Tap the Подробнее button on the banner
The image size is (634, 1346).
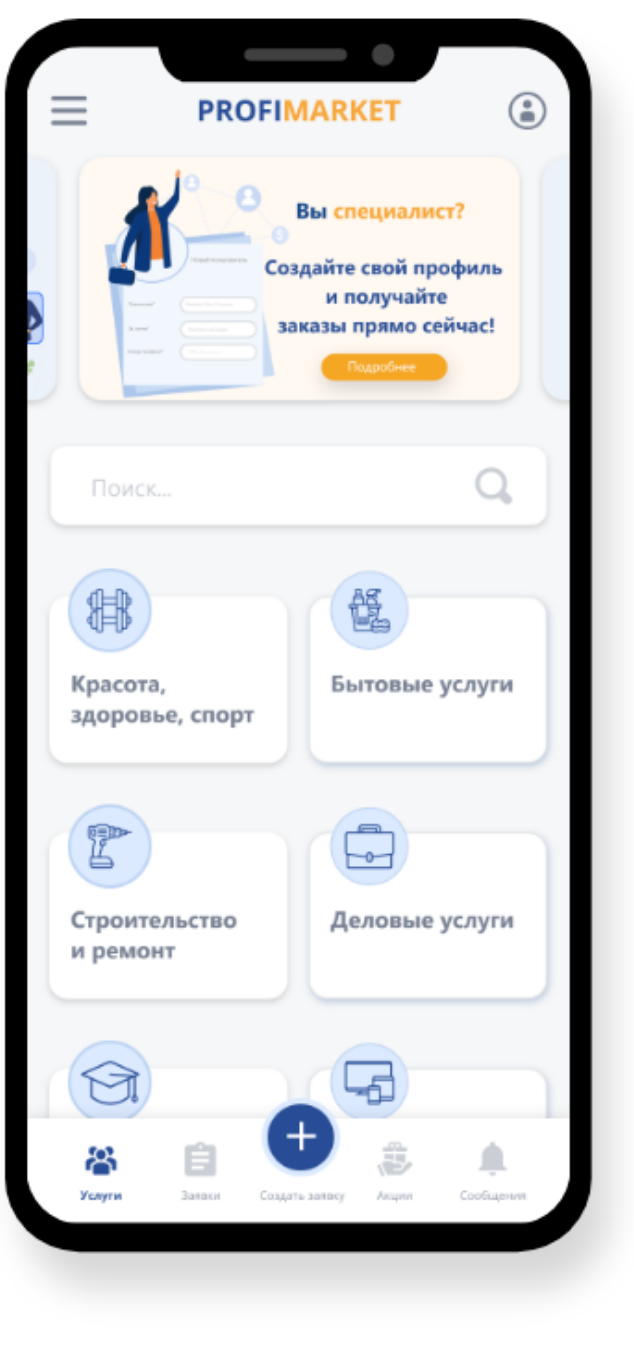tap(384, 367)
